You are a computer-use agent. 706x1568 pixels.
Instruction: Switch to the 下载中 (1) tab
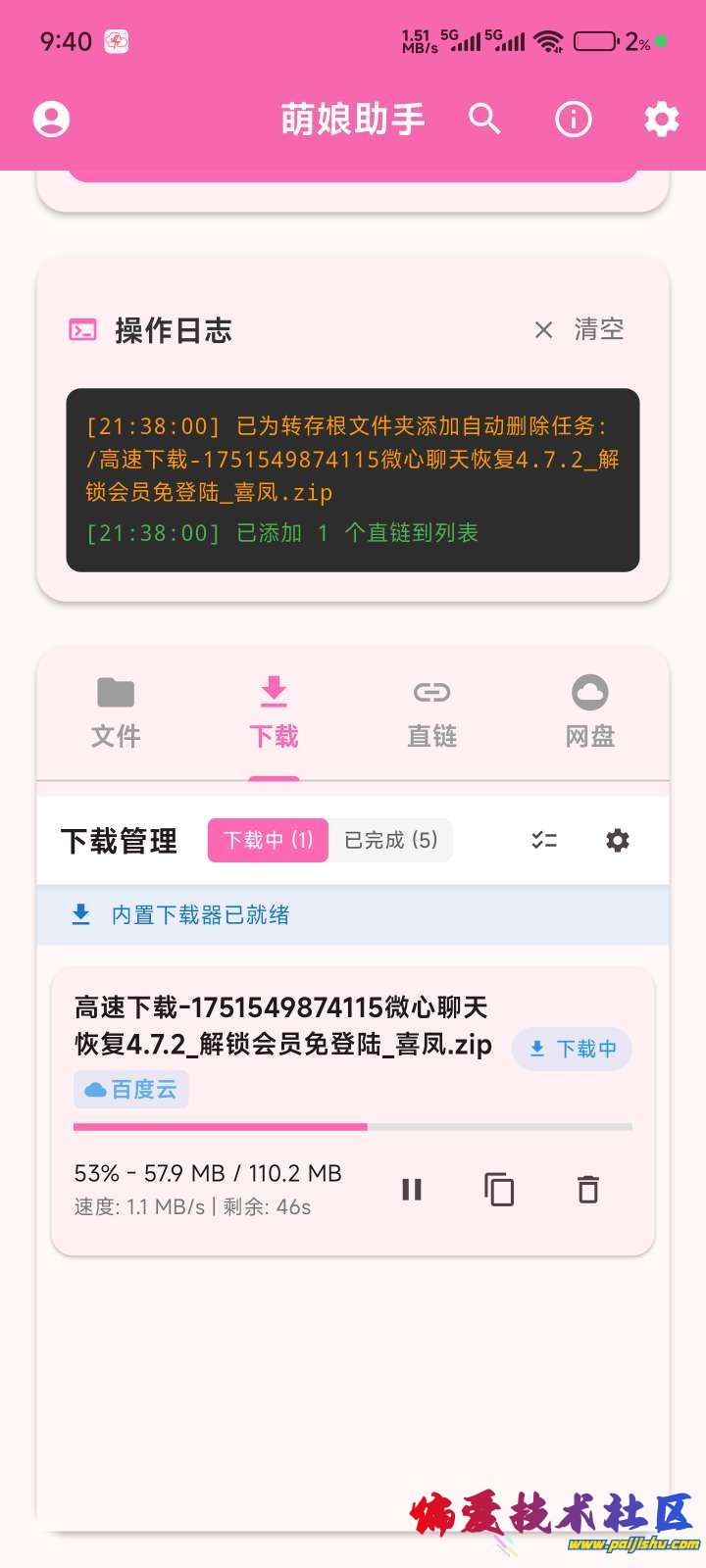click(268, 840)
